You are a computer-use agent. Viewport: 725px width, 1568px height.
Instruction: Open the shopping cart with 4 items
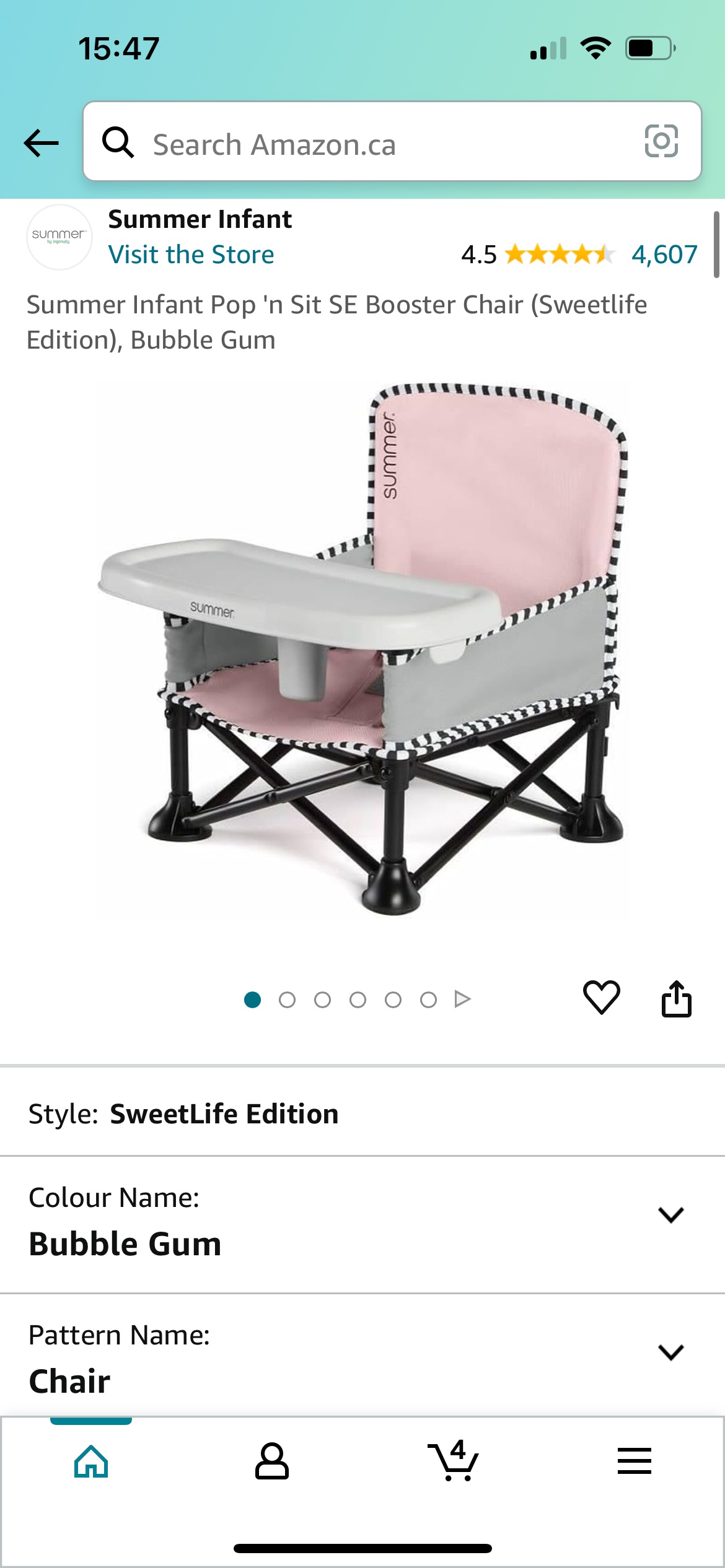point(453,1461)
